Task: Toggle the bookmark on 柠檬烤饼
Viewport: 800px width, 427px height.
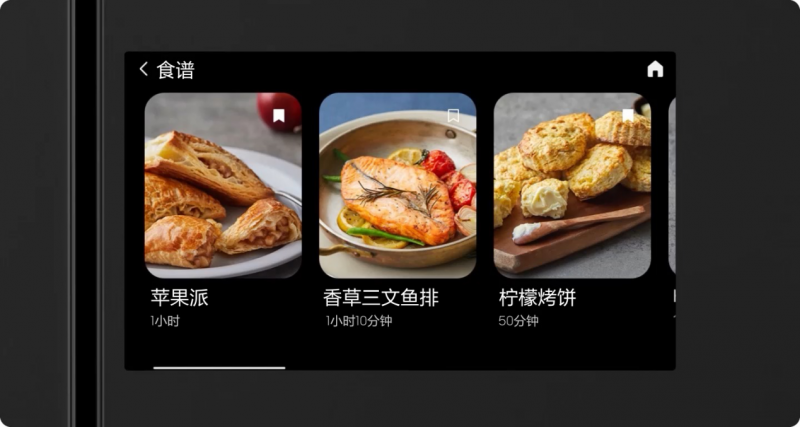Action: [x=628, y=116]
